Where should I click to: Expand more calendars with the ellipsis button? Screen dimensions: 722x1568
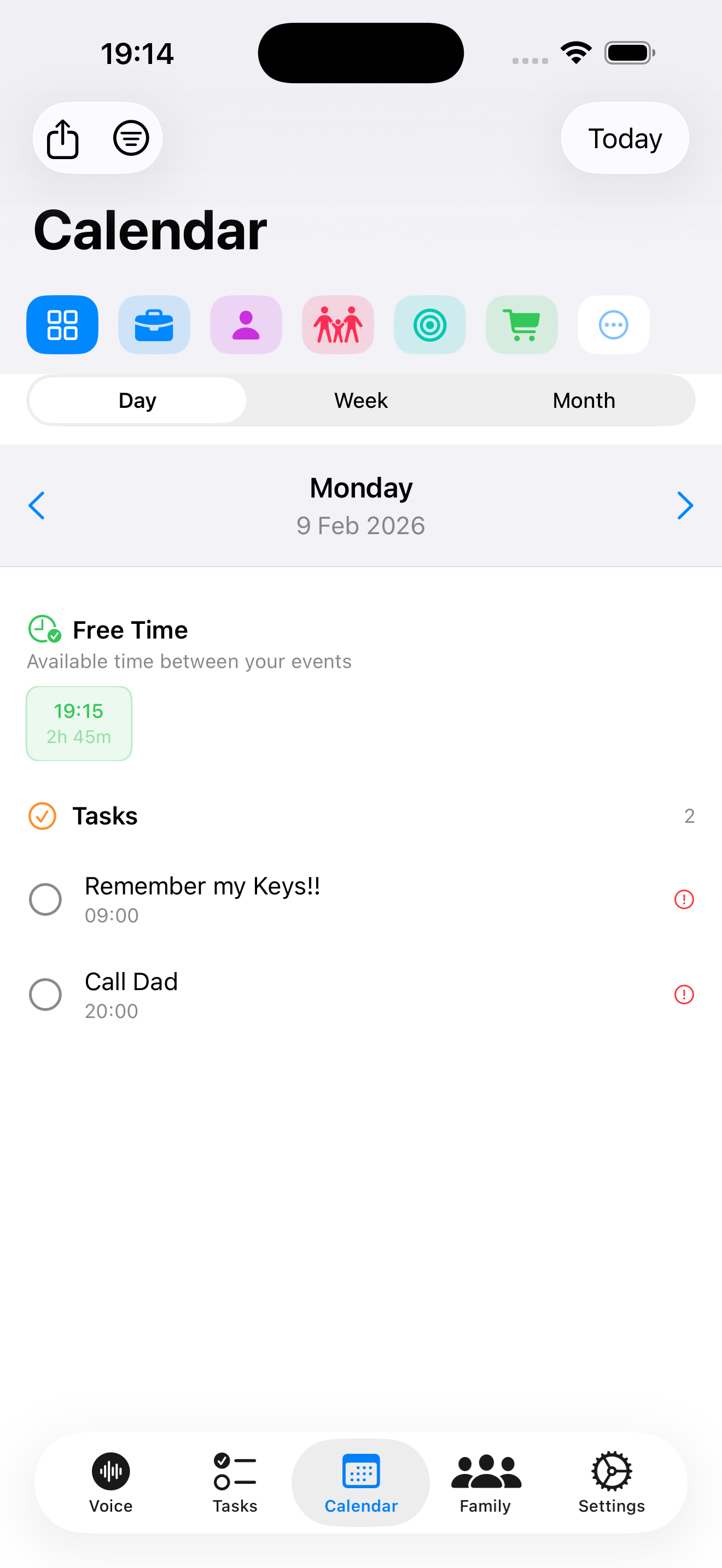(613, 325)
